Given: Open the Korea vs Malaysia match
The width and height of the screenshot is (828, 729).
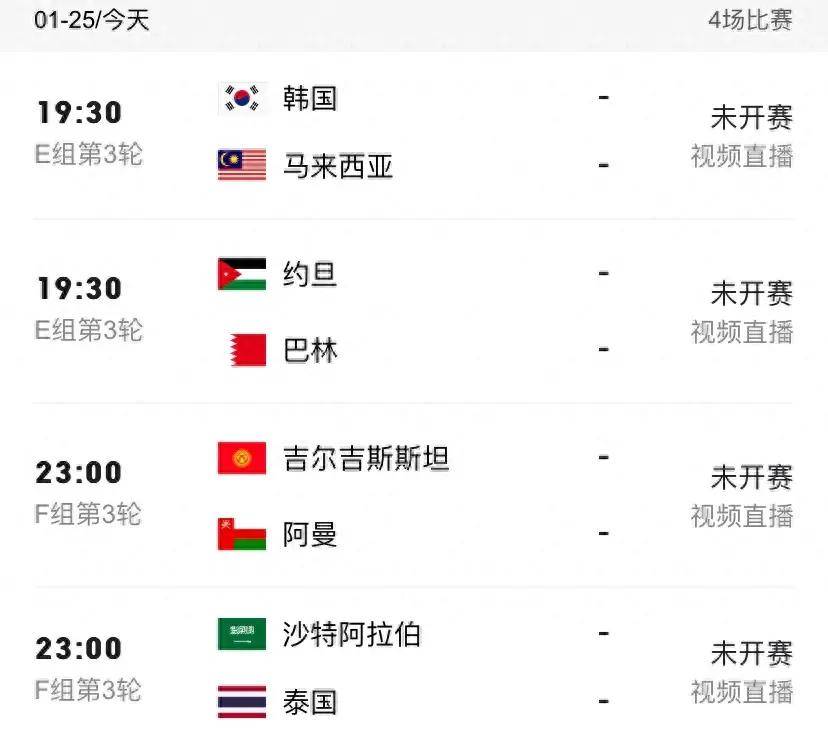Looking at the screenshot, I should [x=400, y=132].
